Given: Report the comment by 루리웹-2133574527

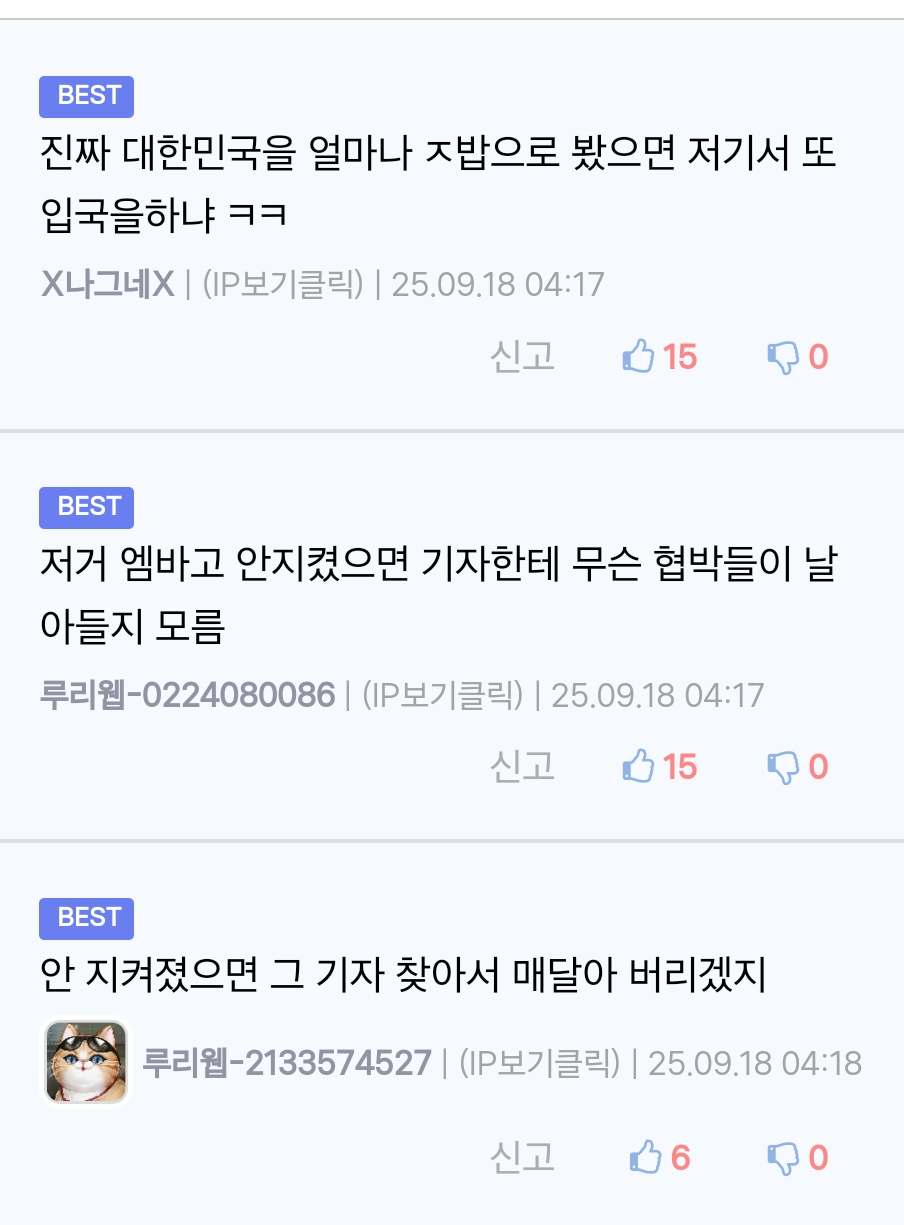Looking at the screenshot, I should [x=522, y=1158].
